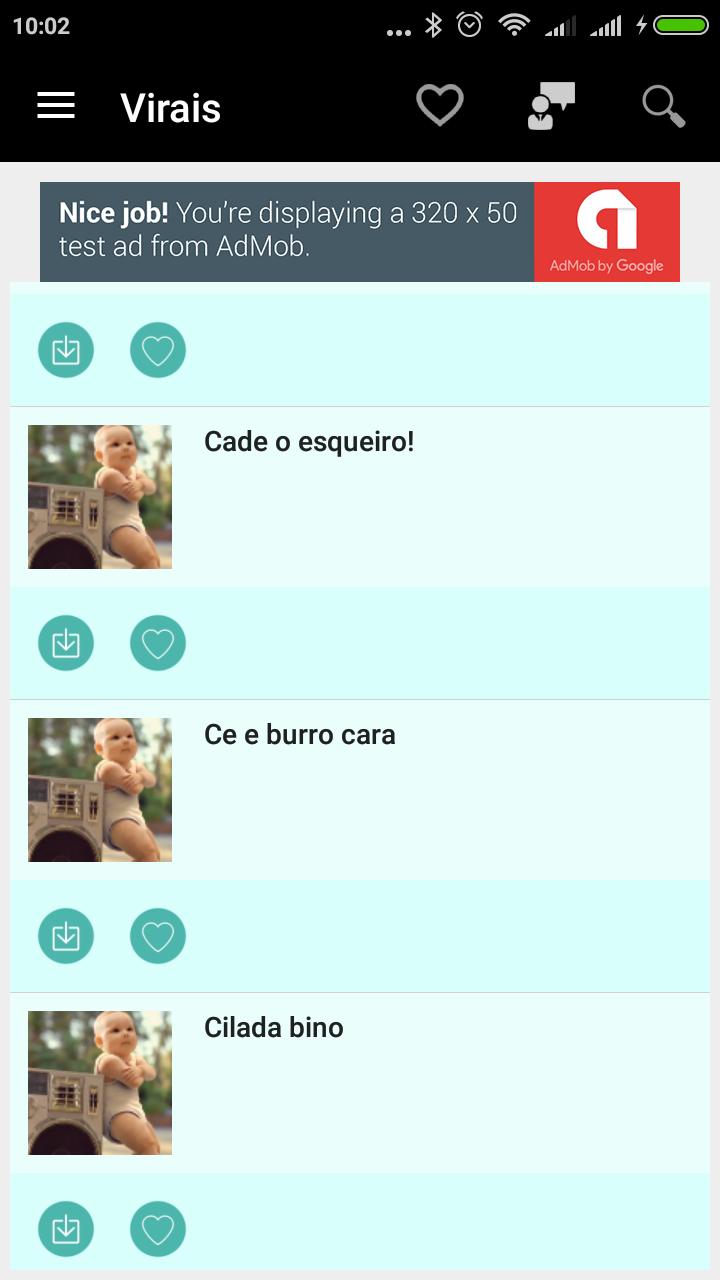The width and height of the screenshot is (720, 1280).
Task: Download the "Ce e burro cara" audio
Action: 66,936
